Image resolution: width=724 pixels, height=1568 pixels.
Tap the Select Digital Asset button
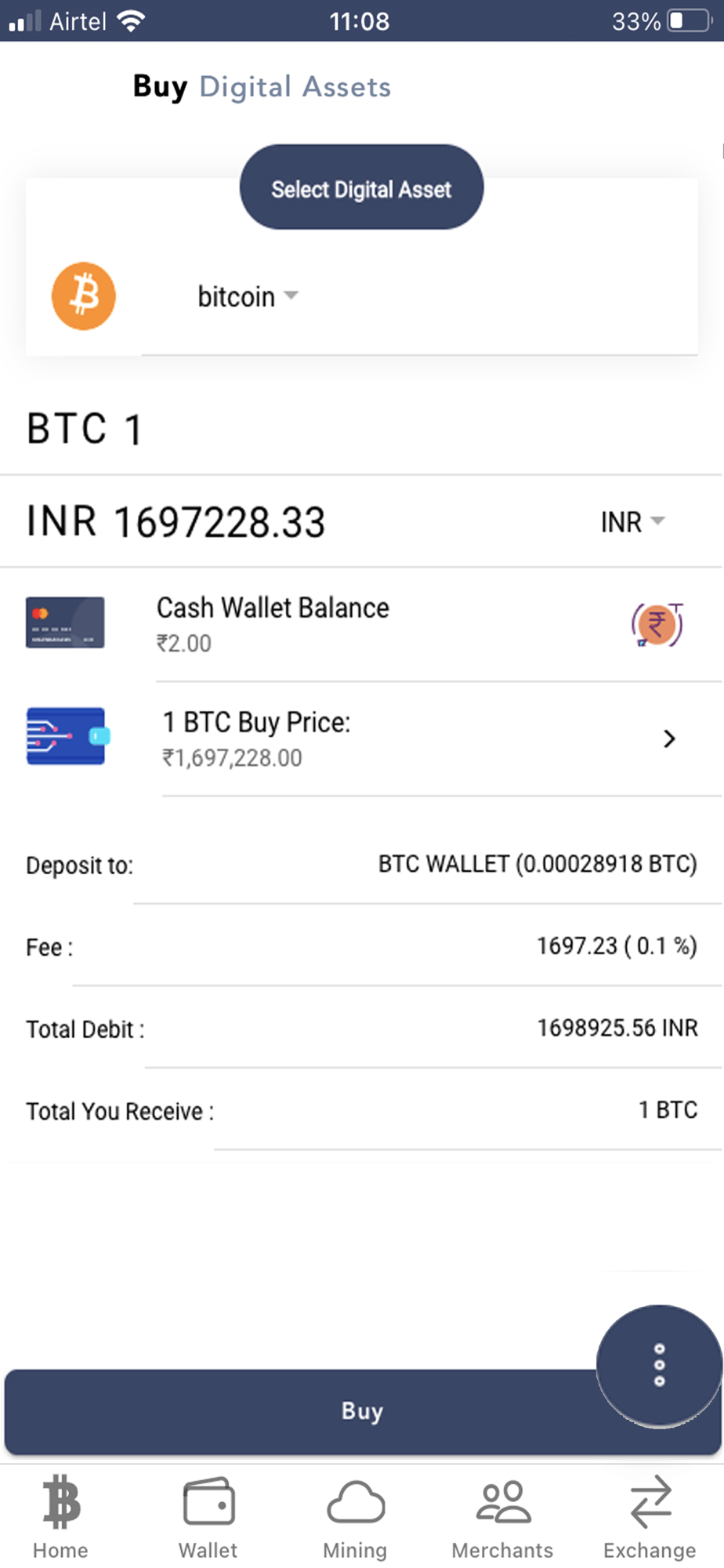[361, 187]
